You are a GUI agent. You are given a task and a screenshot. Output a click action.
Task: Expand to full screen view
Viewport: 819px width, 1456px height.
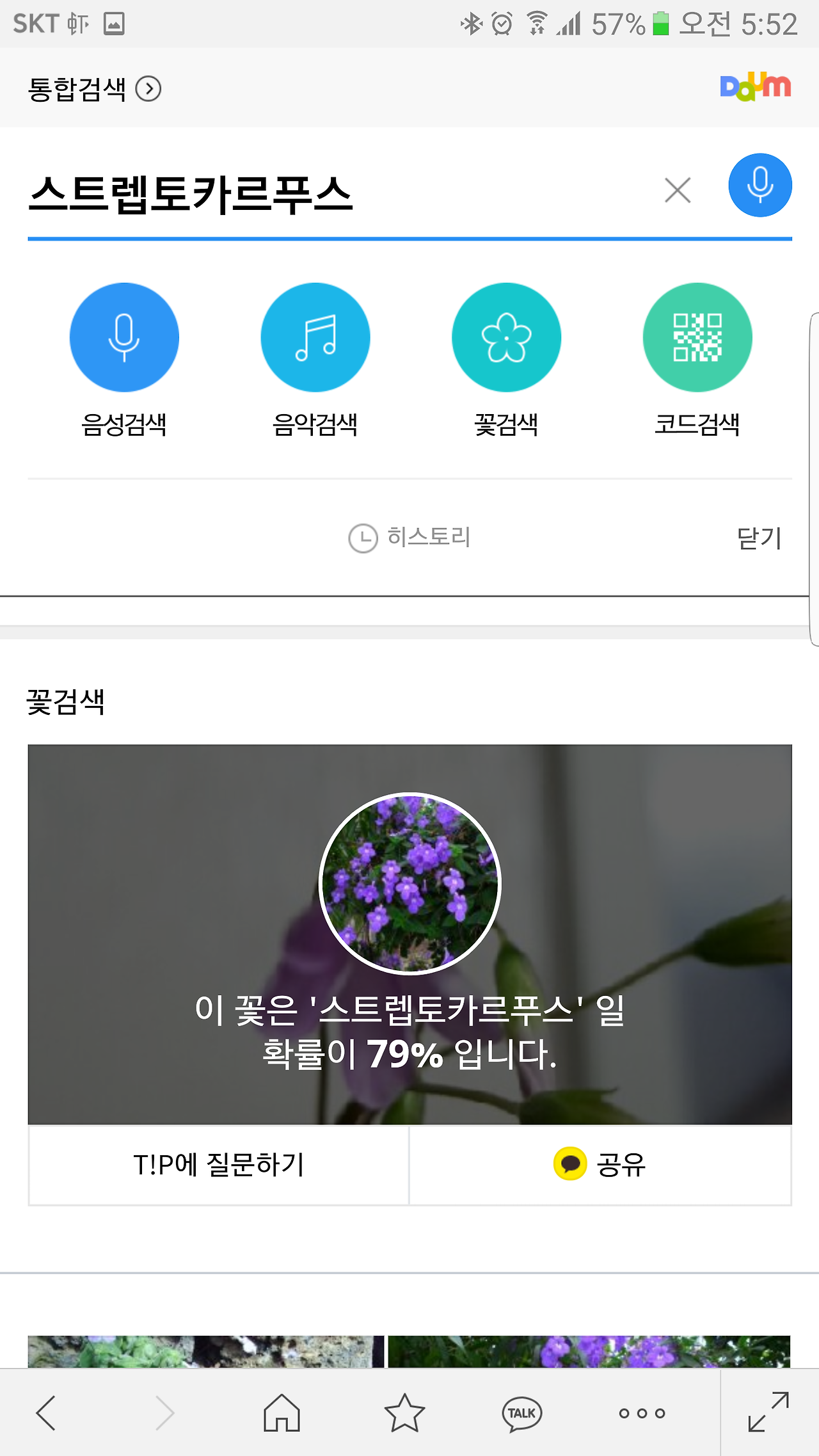pyautogui.click(x=768, y=1412)
